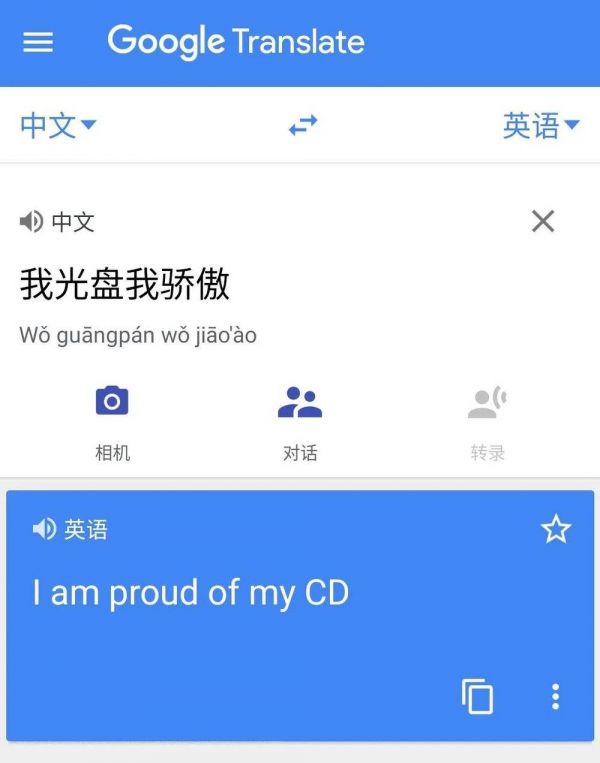The image size is (600, 763).
Task: Open the target language 英语 dropdown
Action: point(541,126)
